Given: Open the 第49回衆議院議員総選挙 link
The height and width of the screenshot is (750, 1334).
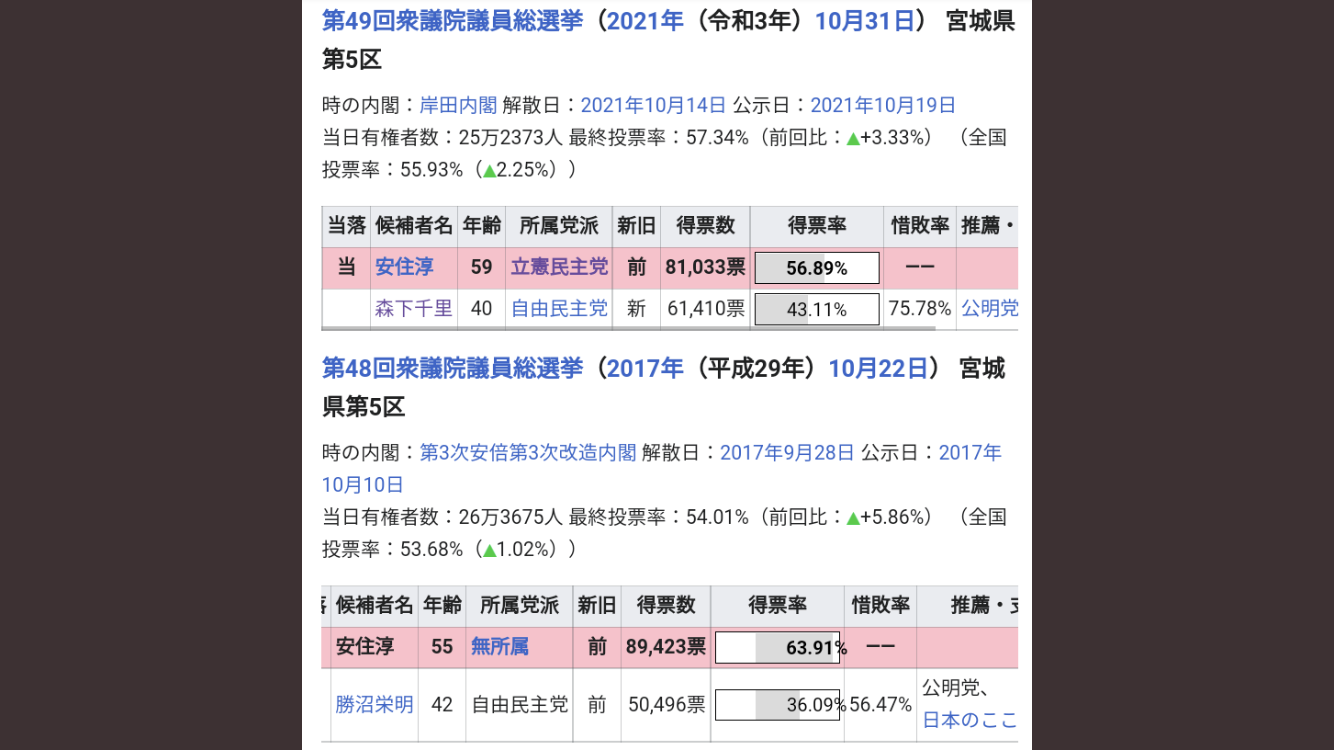Looking at the screenshot, I should pyautogui.click(x=452, y=21).
